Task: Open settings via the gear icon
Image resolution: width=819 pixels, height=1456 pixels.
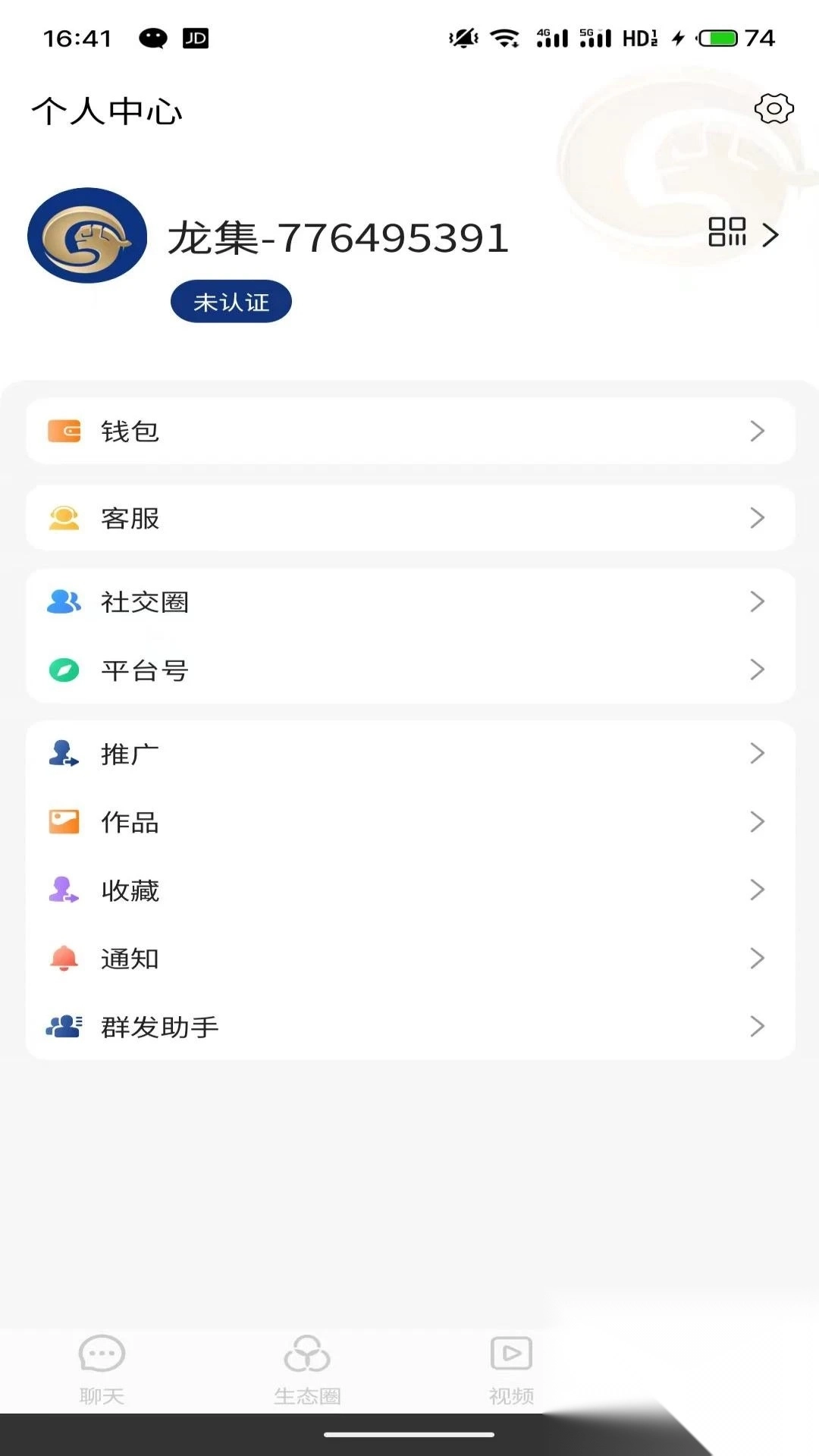Action: pyautogui.click(x=773, y=108)
